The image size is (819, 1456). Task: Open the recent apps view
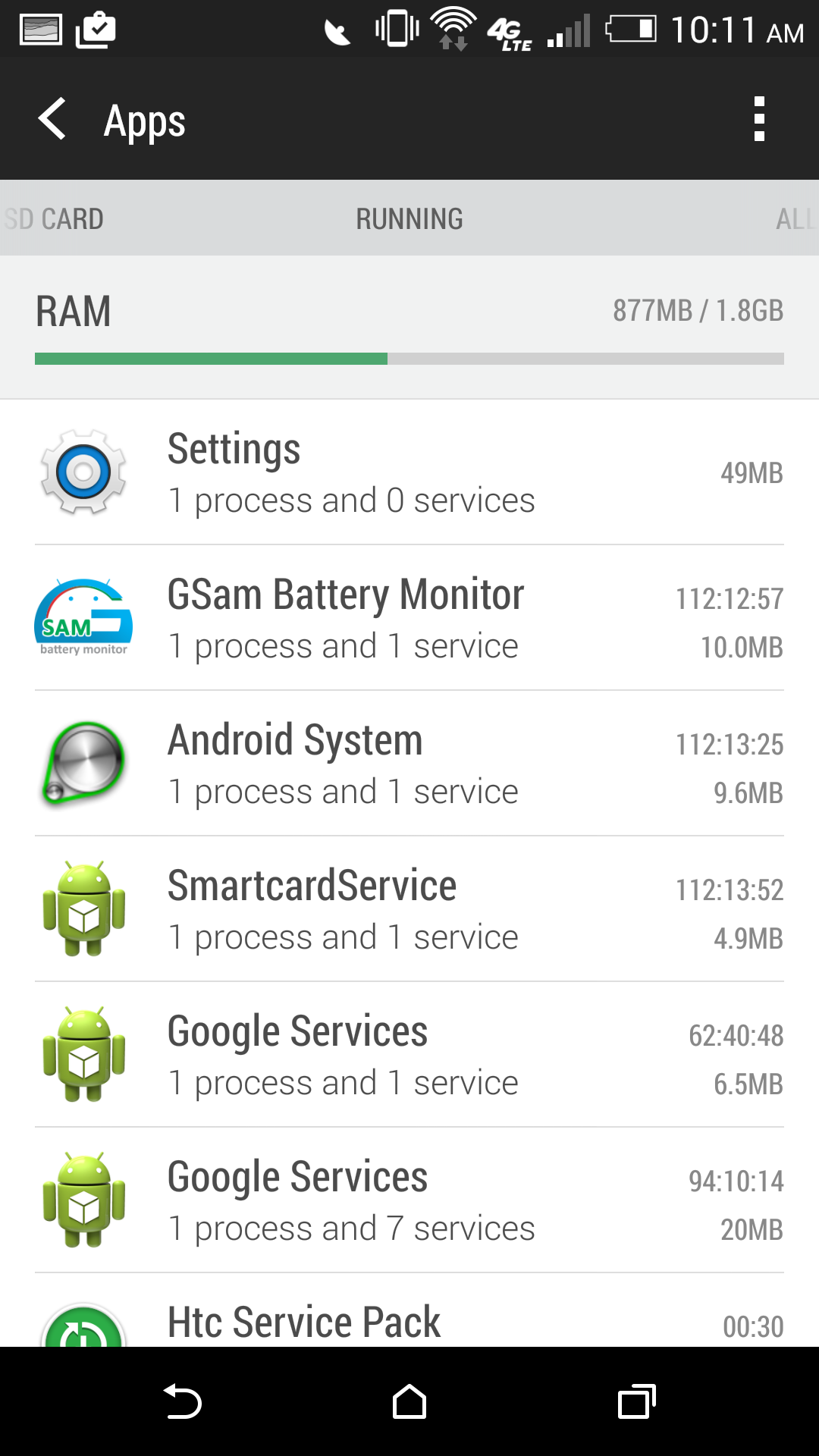point(637,1401)
